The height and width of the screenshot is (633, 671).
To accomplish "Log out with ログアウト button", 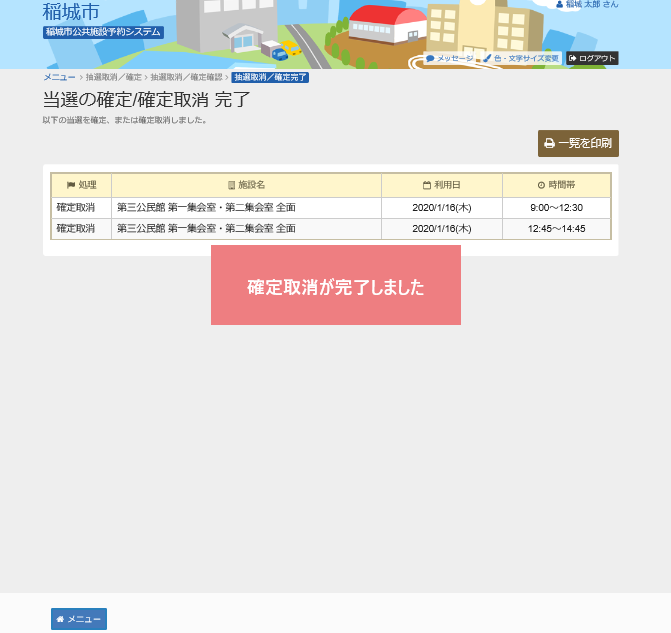I will pos(592,58).
